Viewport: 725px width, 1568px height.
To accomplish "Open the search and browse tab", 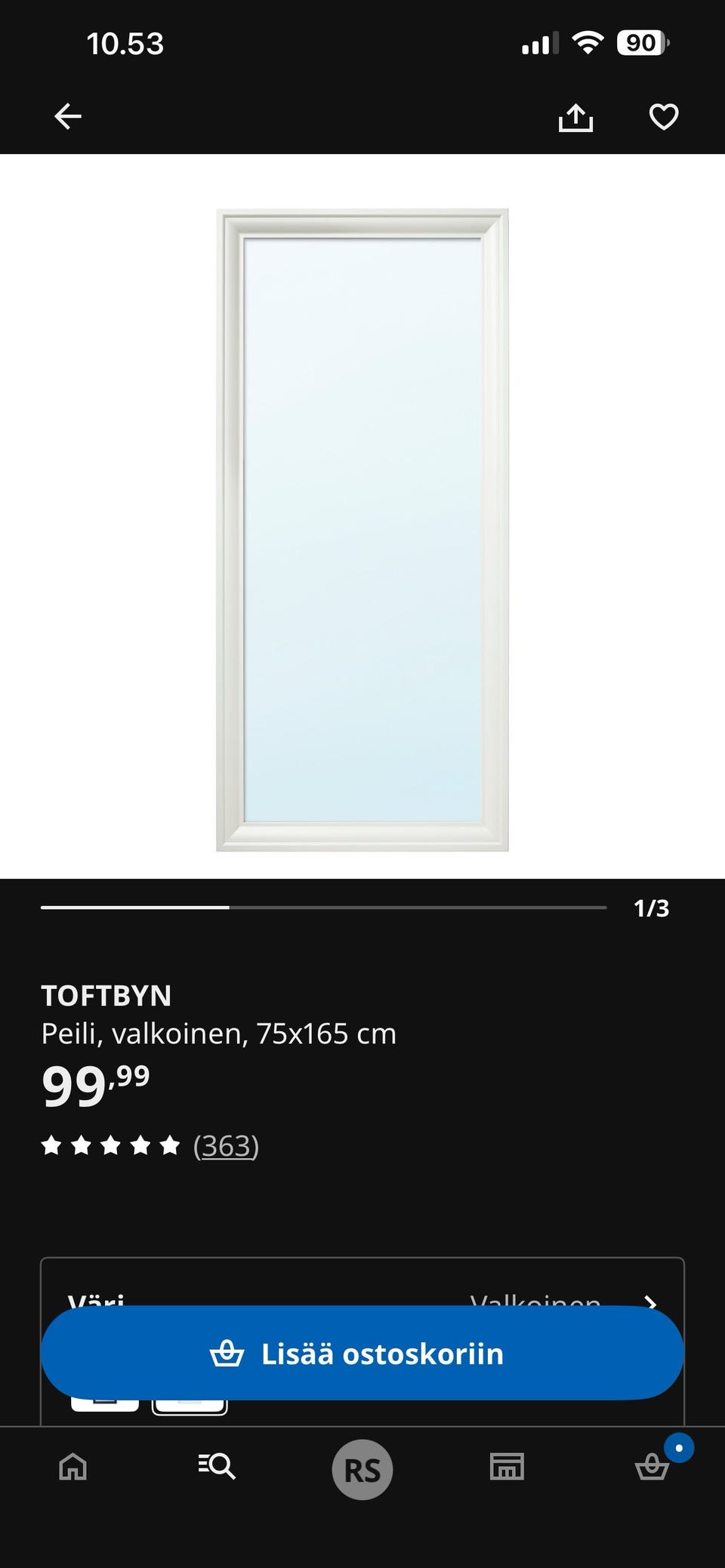I will (217, 1467).
